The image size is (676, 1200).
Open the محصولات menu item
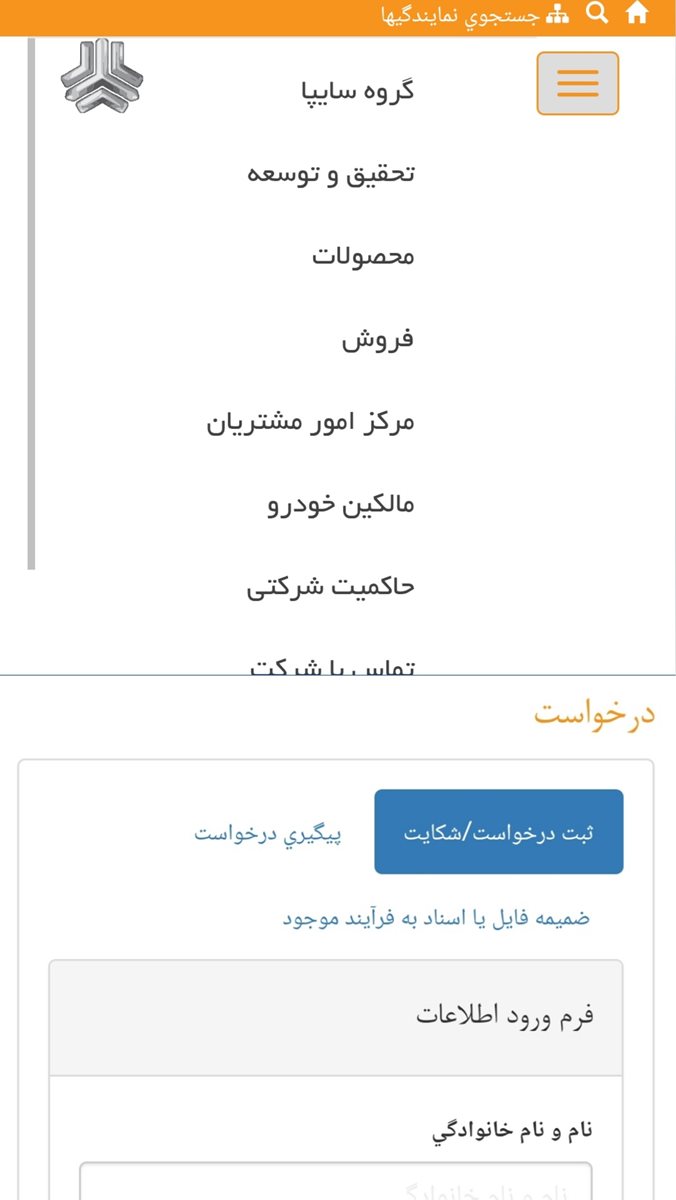tap(363, 256)
